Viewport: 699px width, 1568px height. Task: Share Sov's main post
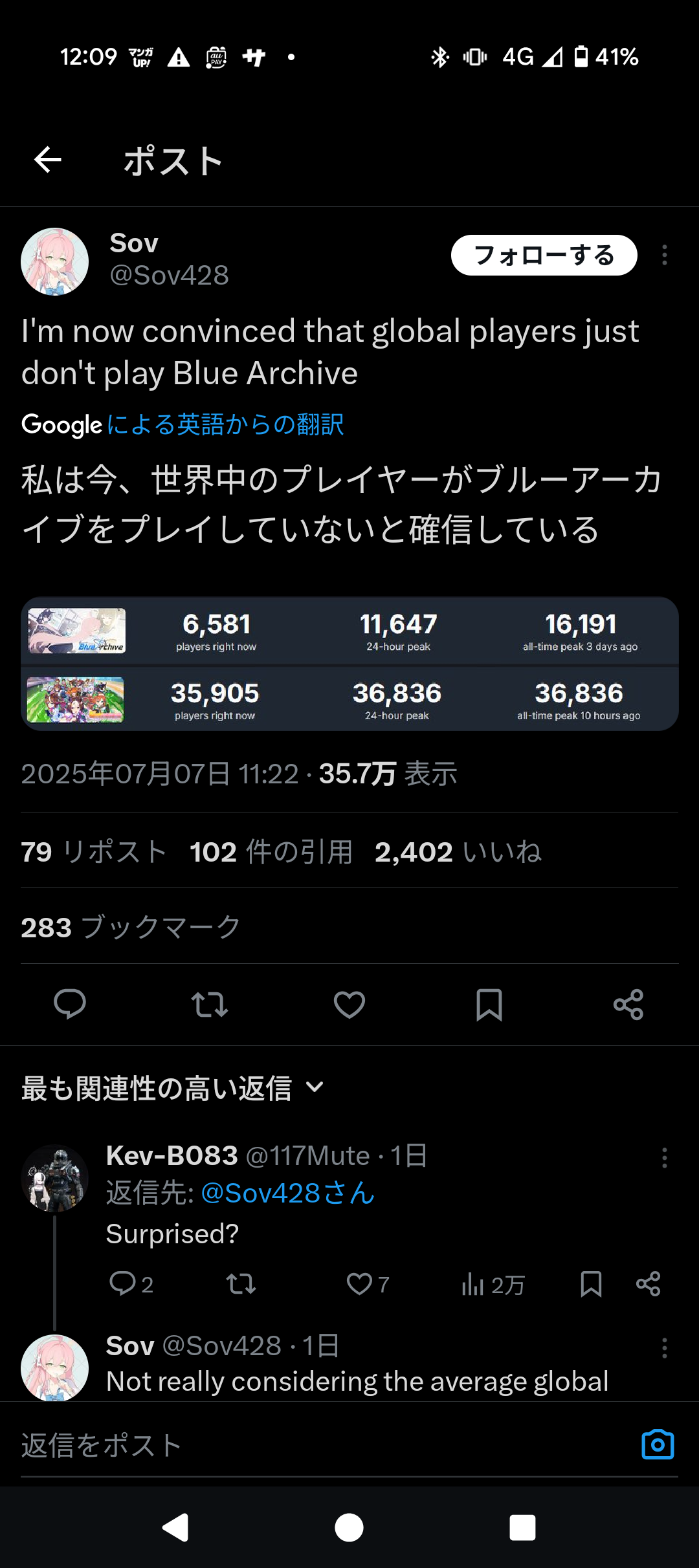628,1005
